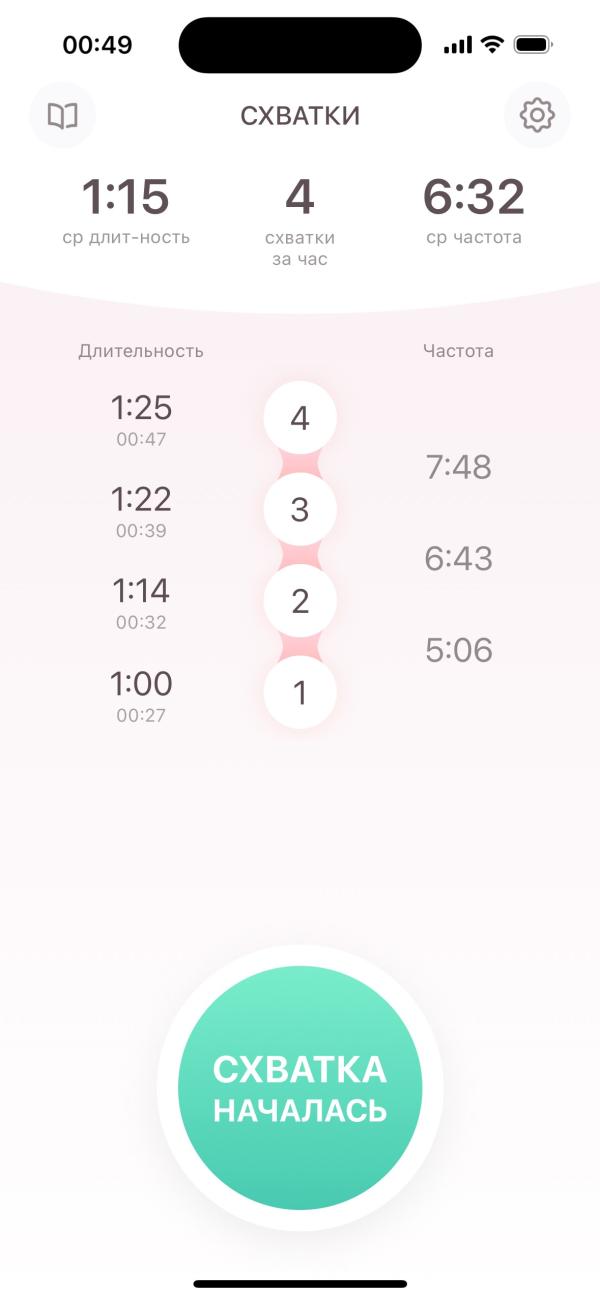Tap the "Схватка началась" button
Image resolution: width=600 pixels, height=1300 pixels.
tap(300, 1088)
